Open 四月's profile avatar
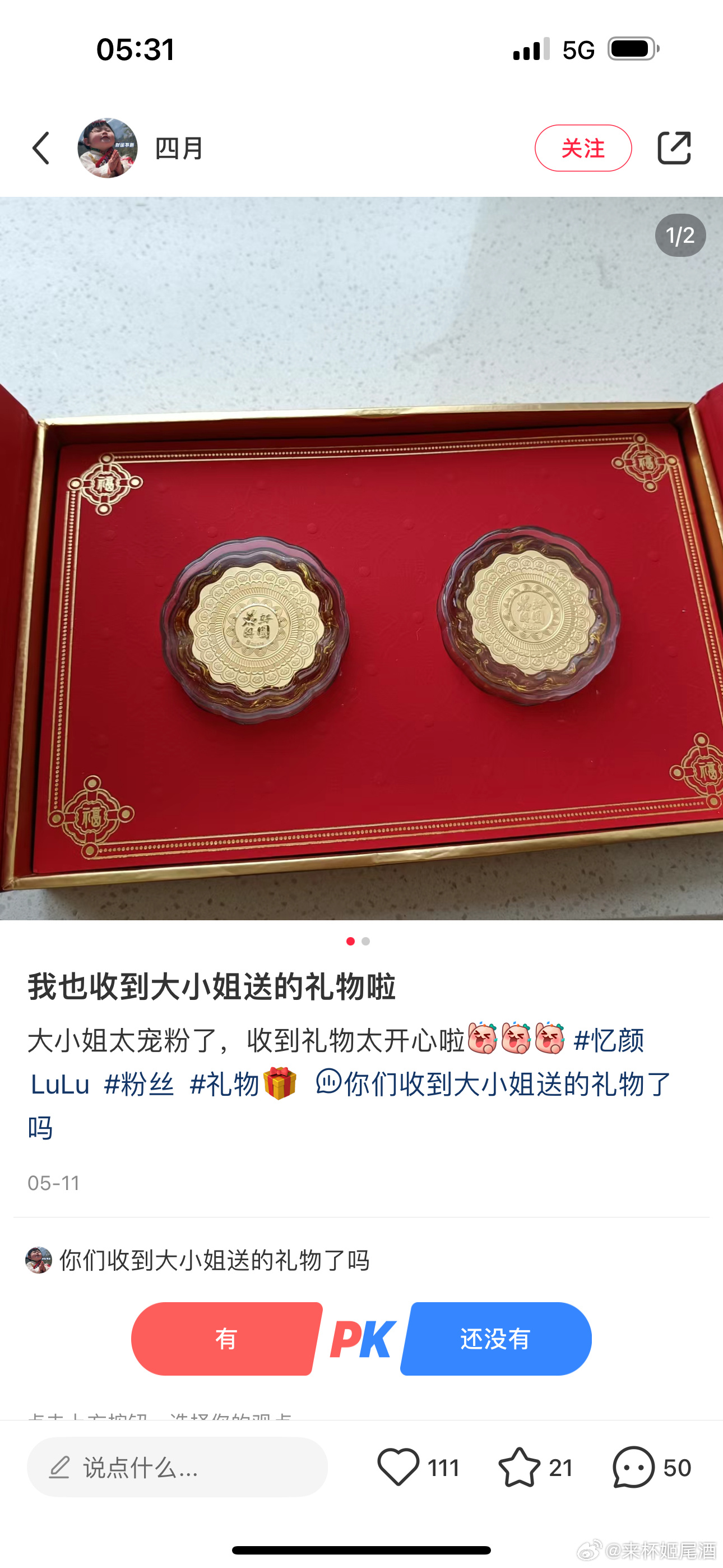This screenshot has width=723, height=1568. [108, 148]
